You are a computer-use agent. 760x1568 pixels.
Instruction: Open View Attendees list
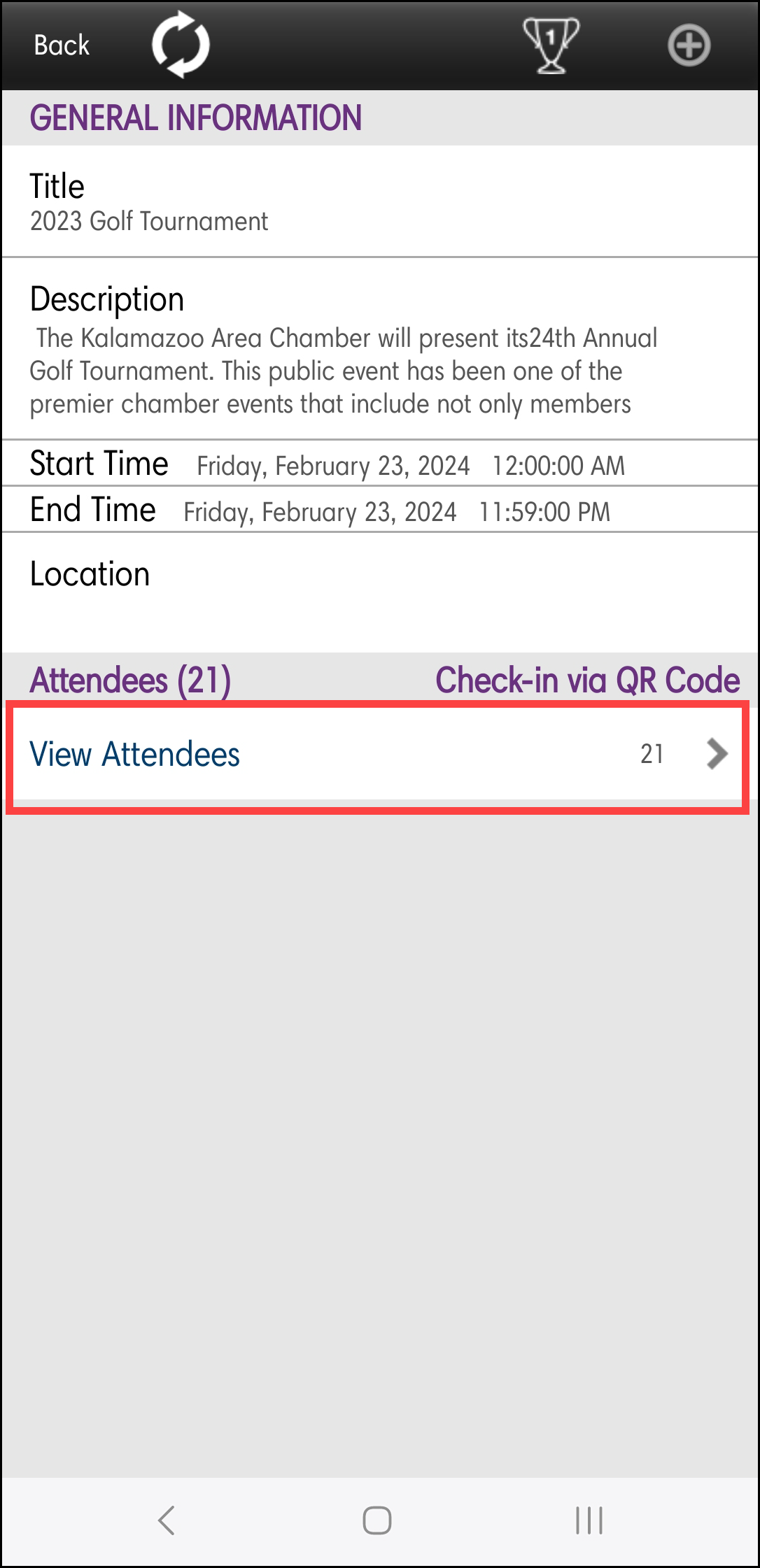pos(378,755)
